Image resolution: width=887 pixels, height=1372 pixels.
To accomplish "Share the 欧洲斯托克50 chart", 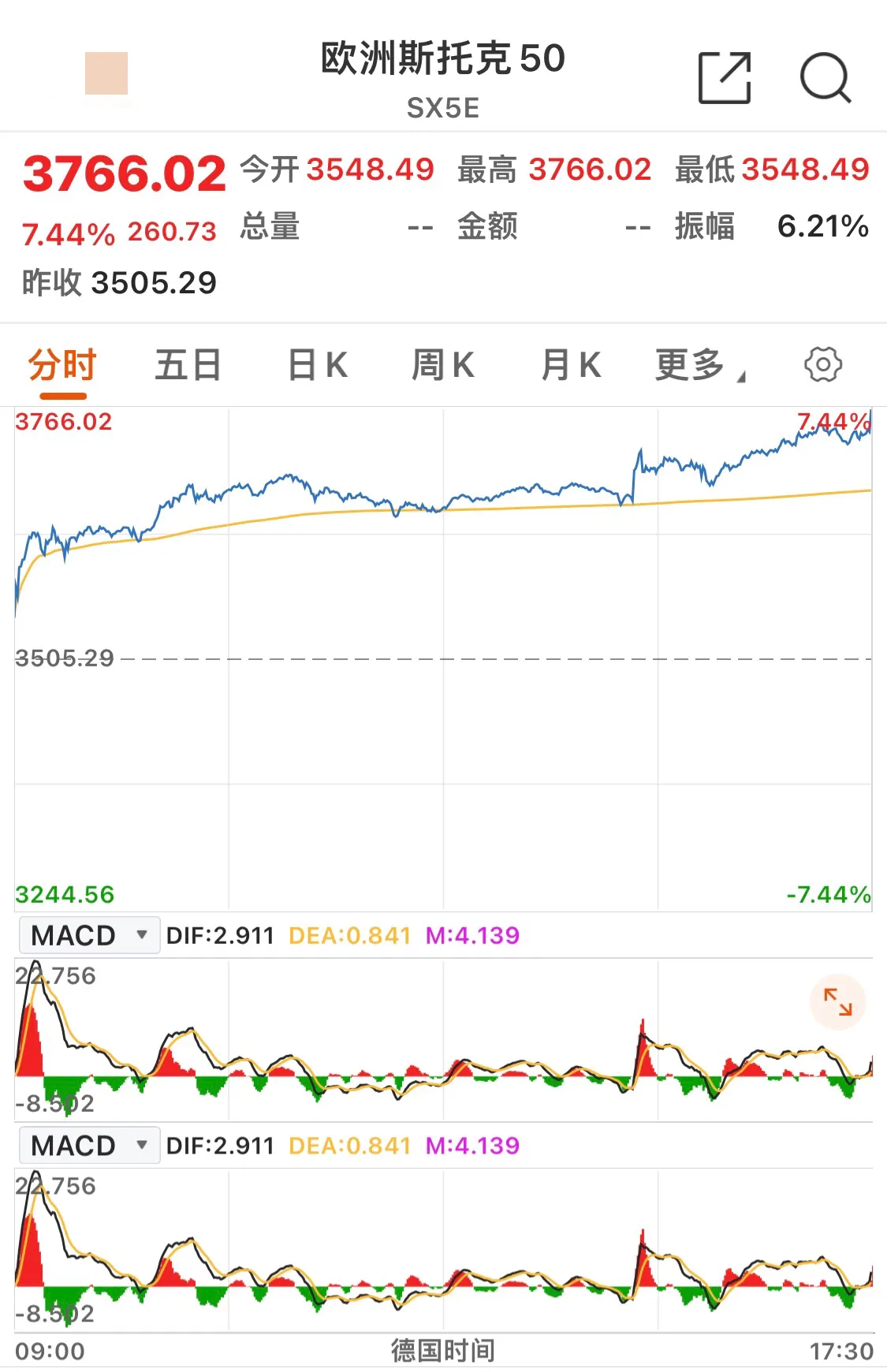I will [x=724, y=78].
